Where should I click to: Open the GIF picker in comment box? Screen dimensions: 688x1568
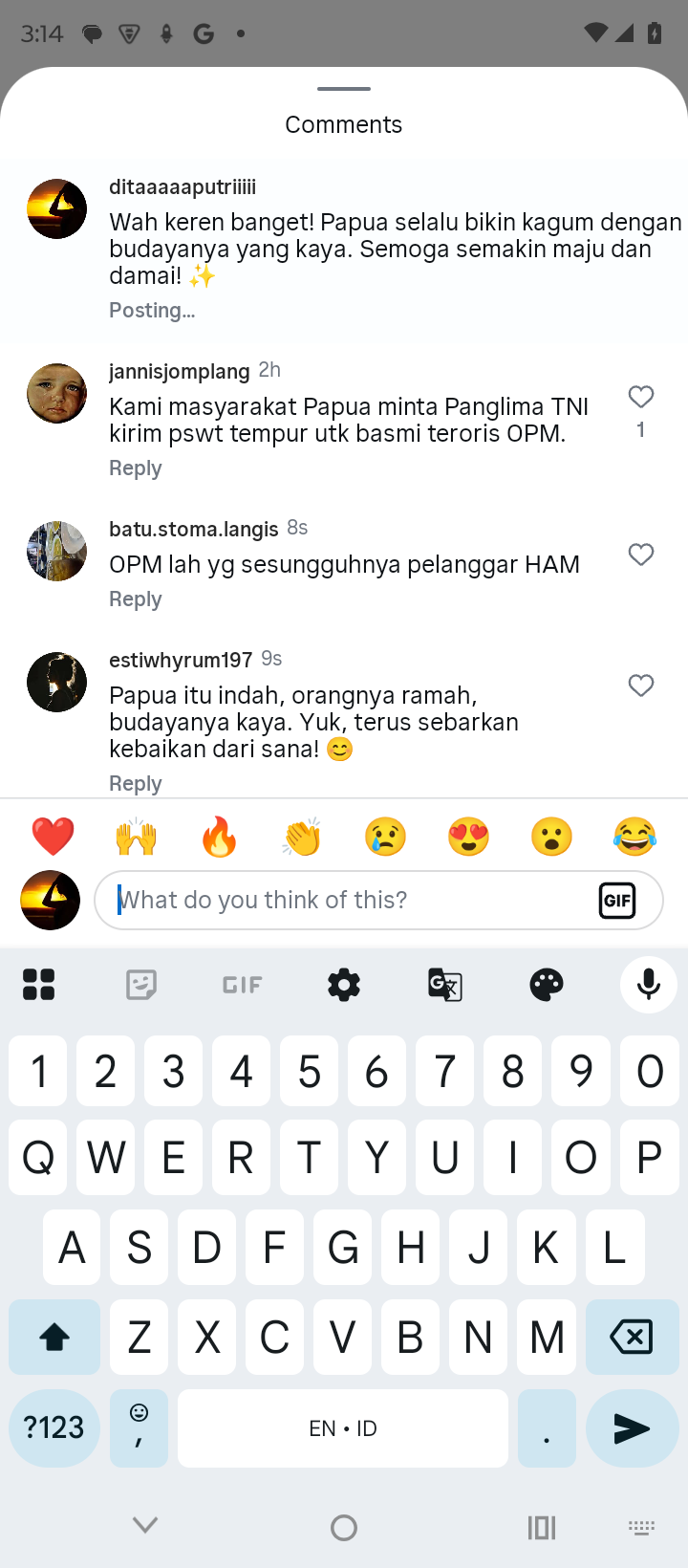617,900
